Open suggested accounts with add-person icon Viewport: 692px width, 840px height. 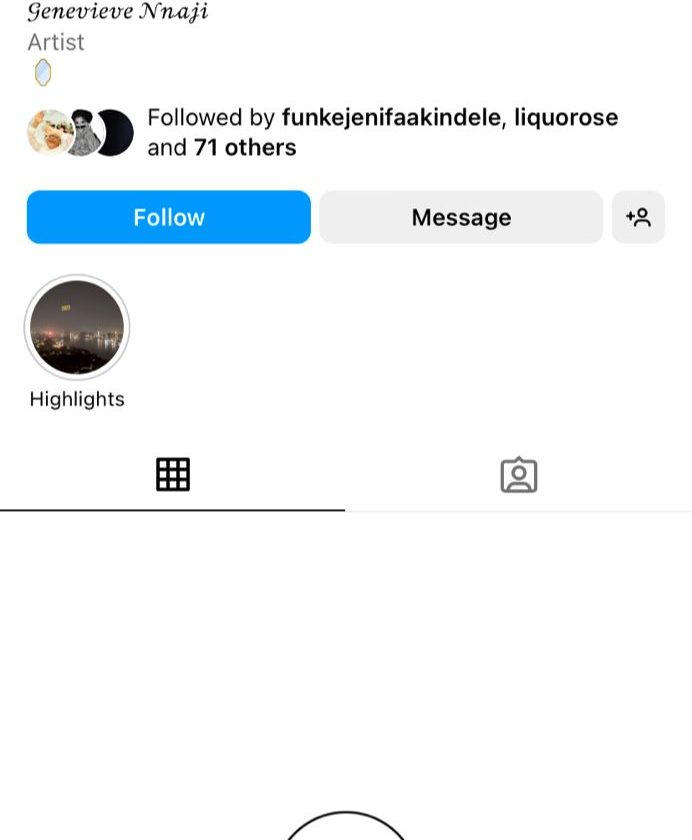638,217
